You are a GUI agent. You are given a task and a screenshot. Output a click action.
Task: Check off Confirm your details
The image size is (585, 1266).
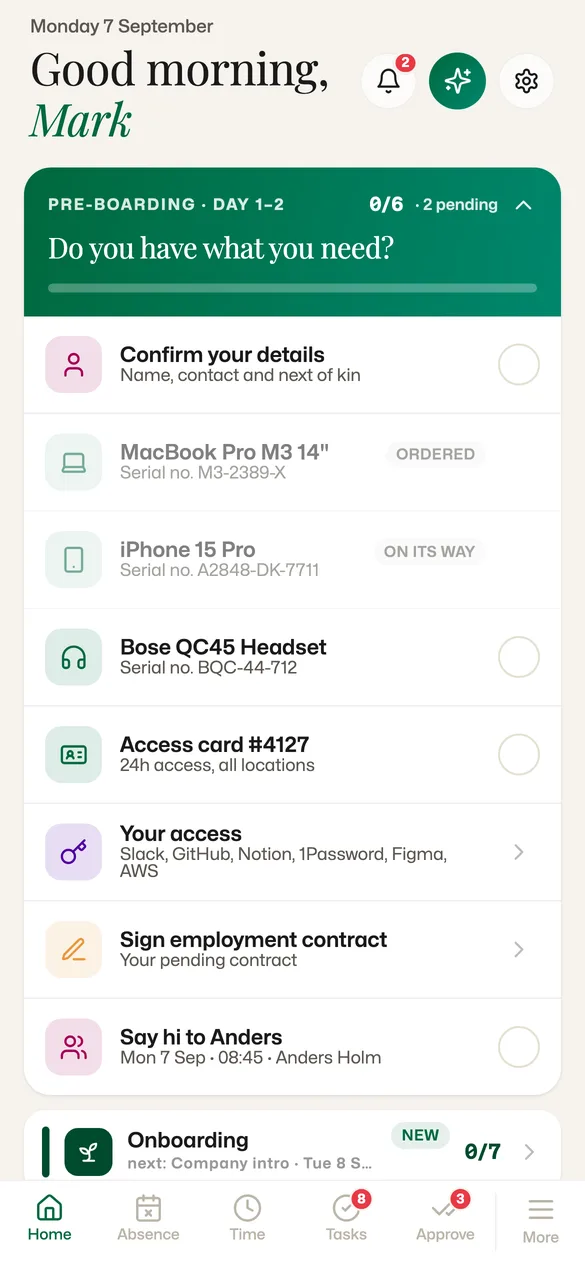pos(519,365)
